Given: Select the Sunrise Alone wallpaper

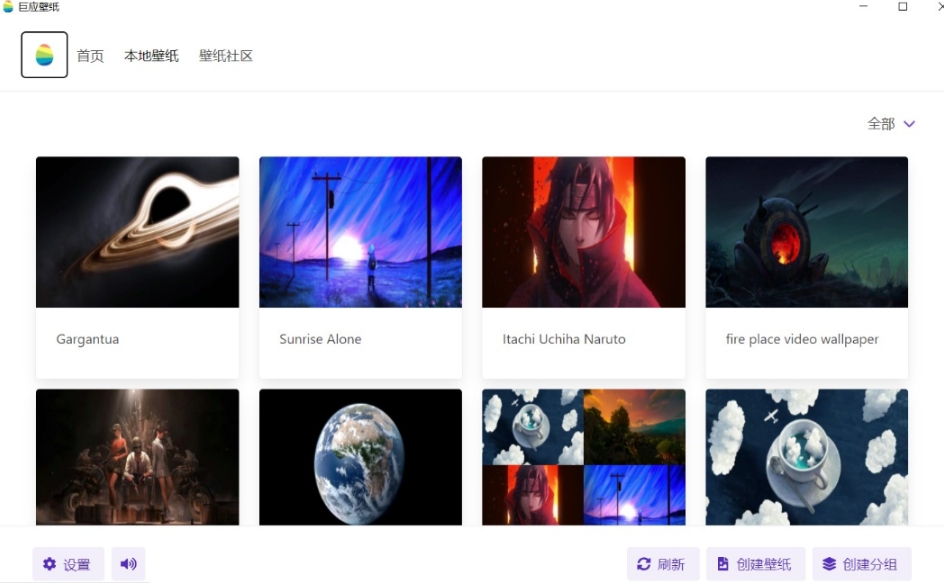Looking at the screenshot, I should click(x=360, y=232).
